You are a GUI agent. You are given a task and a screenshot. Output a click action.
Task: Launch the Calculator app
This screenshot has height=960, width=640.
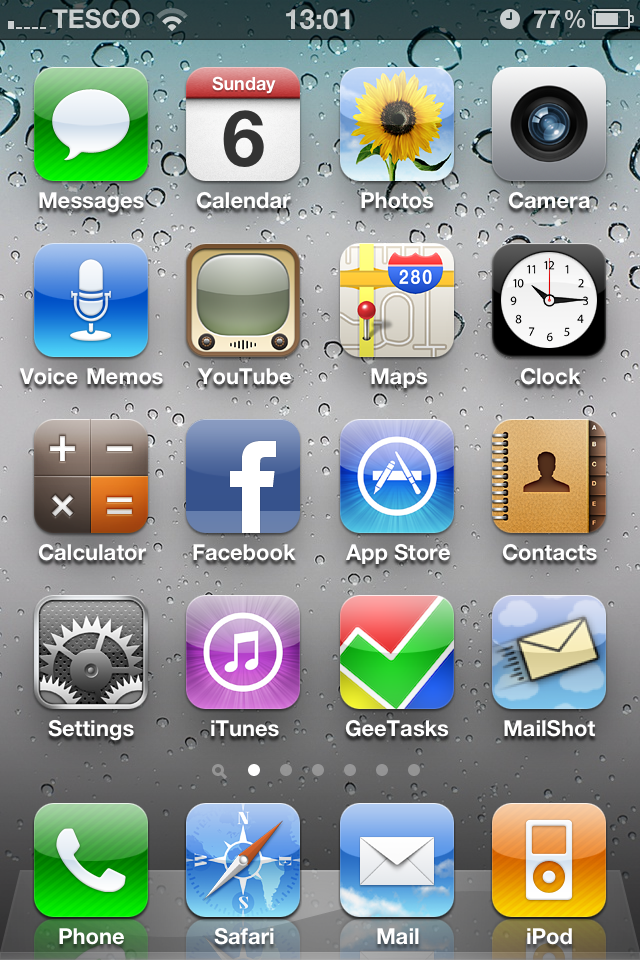[x=91, y=477]
